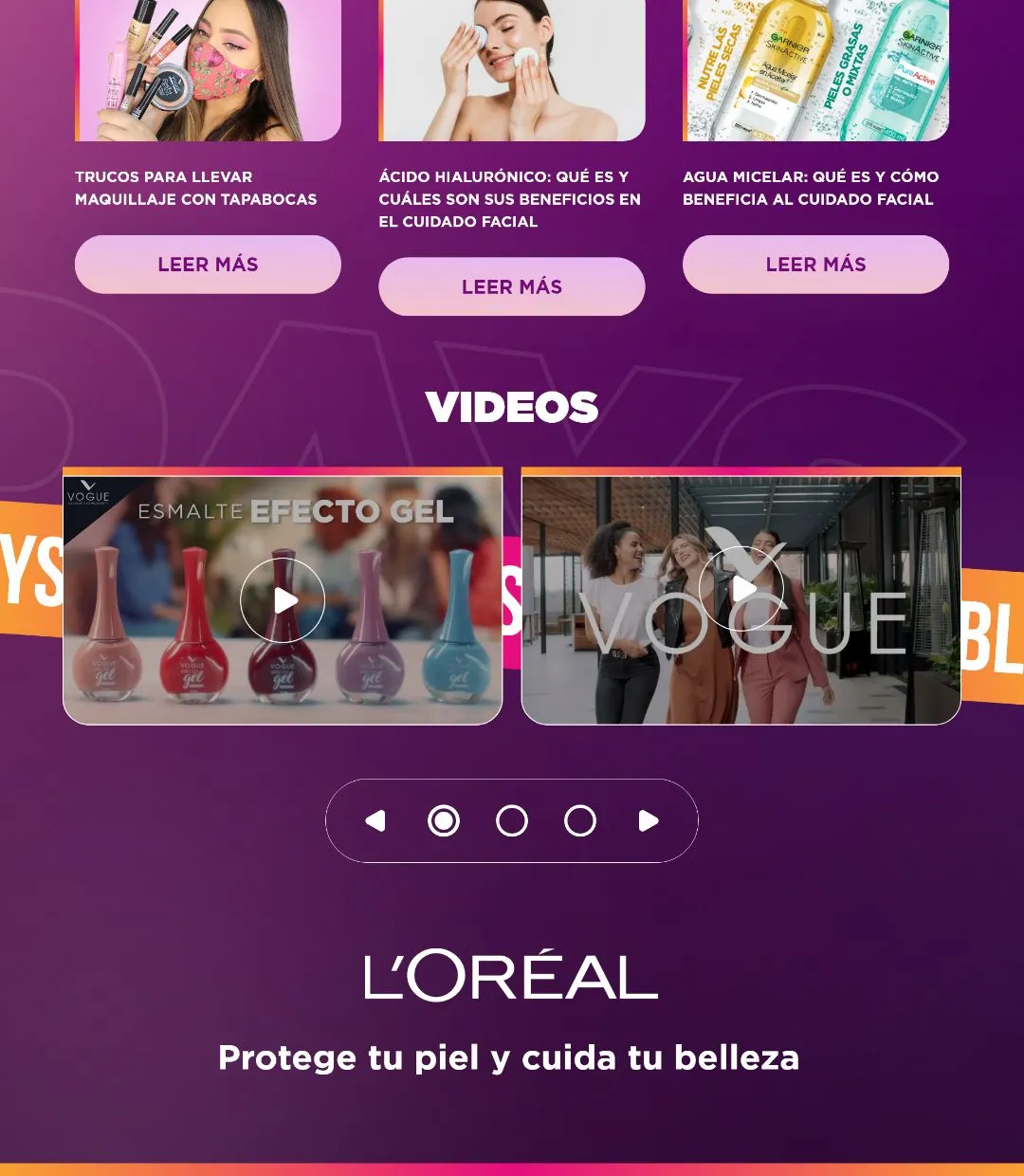Go to next videos with right arrow

649,820
